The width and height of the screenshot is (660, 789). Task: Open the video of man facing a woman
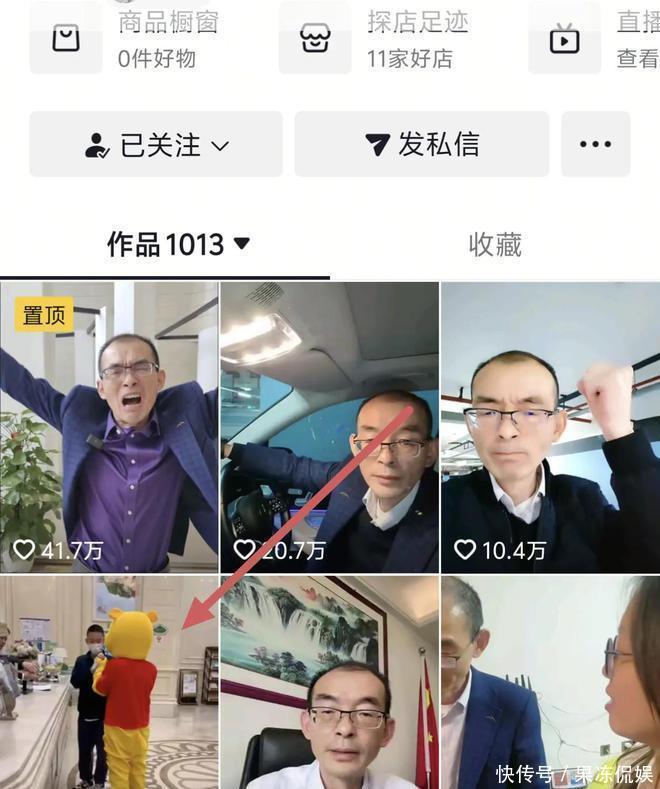pos(550,682)
